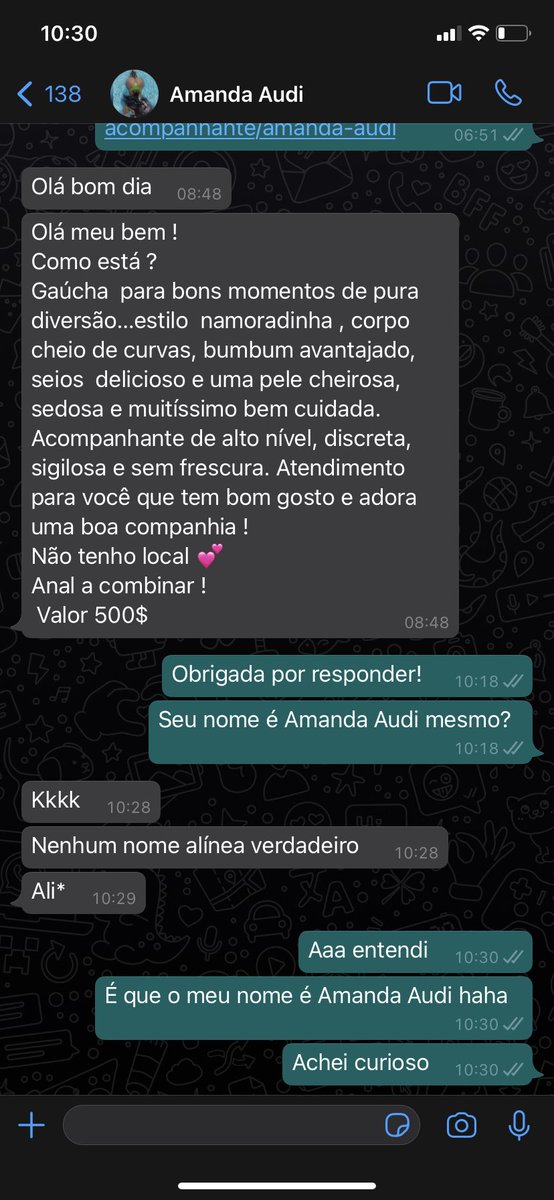Focus the message input field

coord(220,1126)
